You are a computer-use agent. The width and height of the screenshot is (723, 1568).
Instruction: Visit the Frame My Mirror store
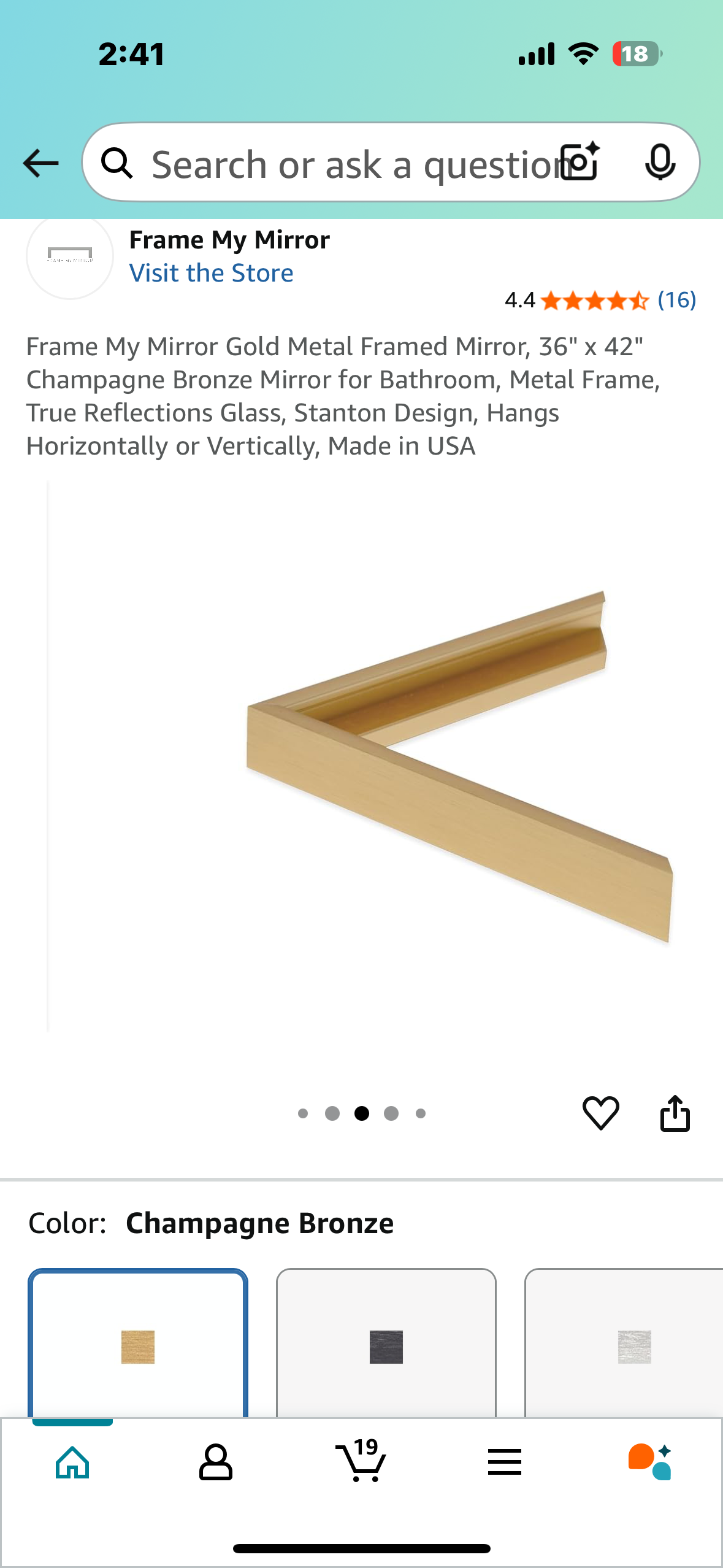211,273
